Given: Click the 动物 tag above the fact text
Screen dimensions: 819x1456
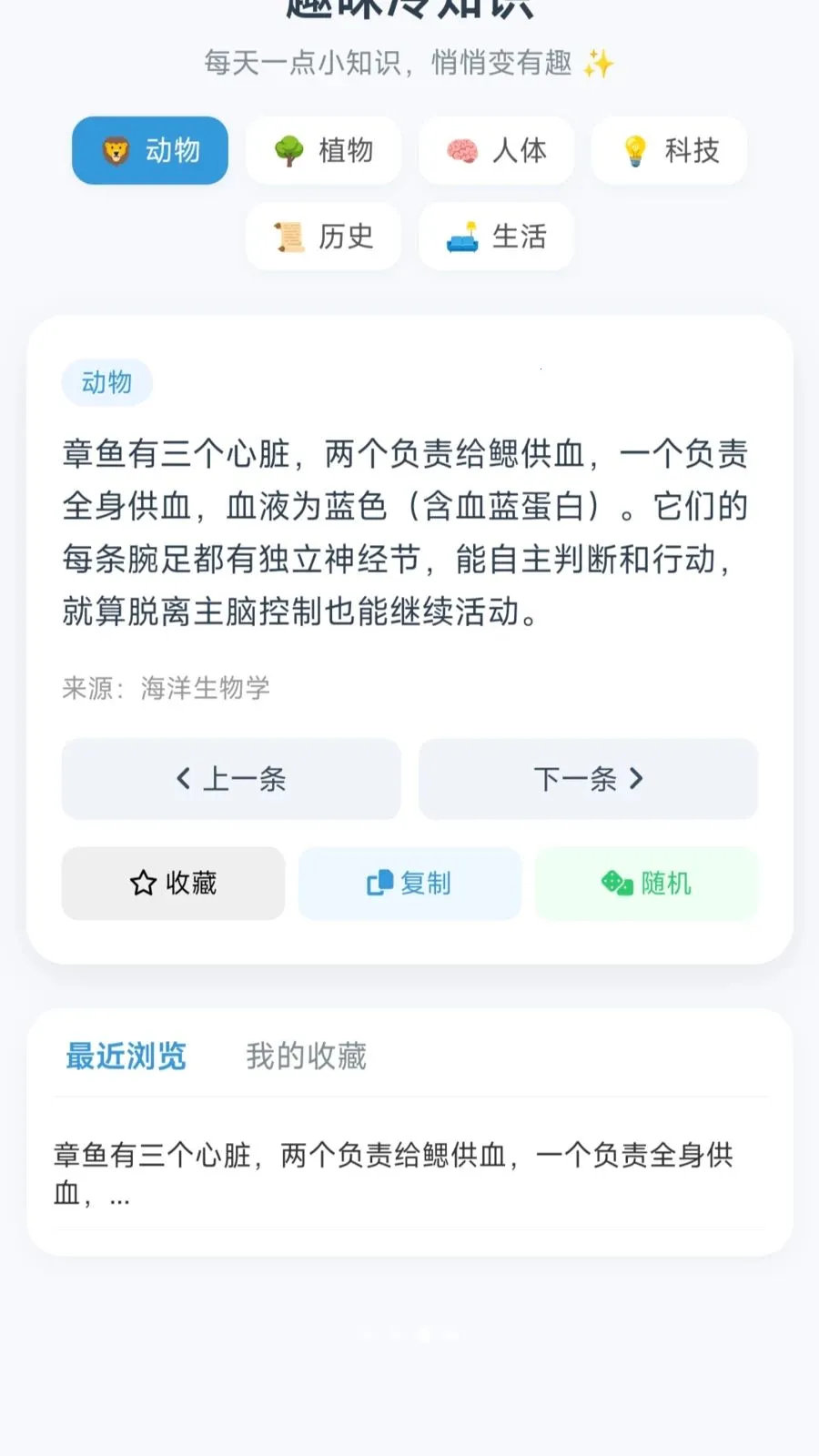Looking at the screenshot, I should pyautogui.click(x=106, y=382).
